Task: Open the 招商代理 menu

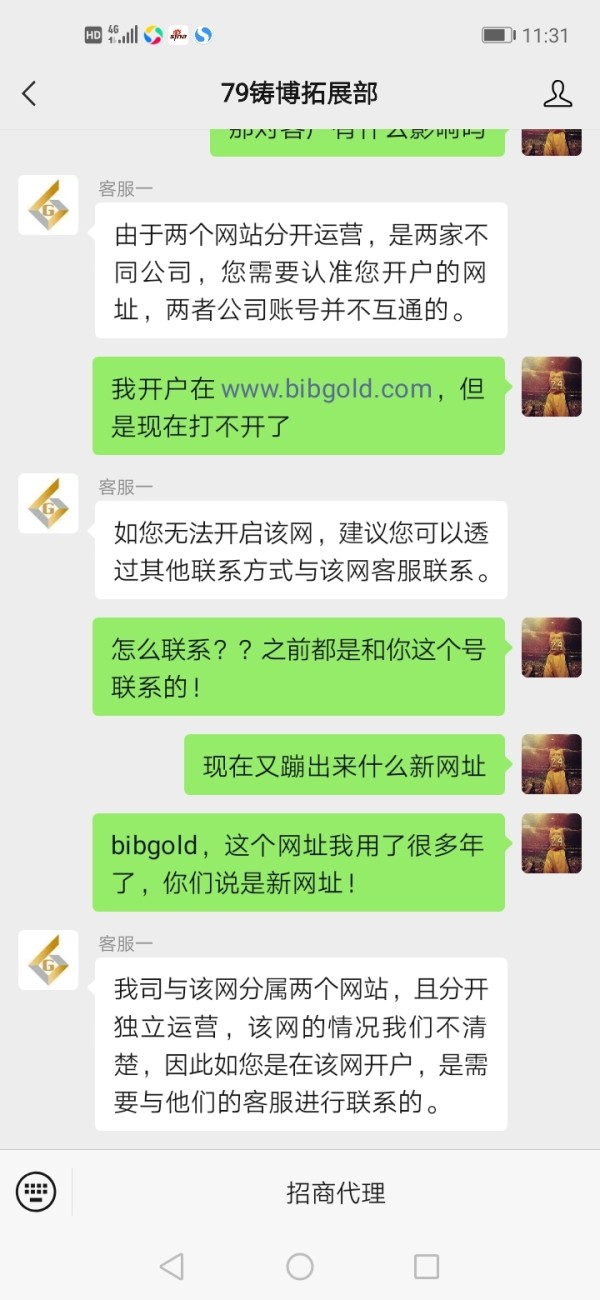Action: [x=336, y=1192]
